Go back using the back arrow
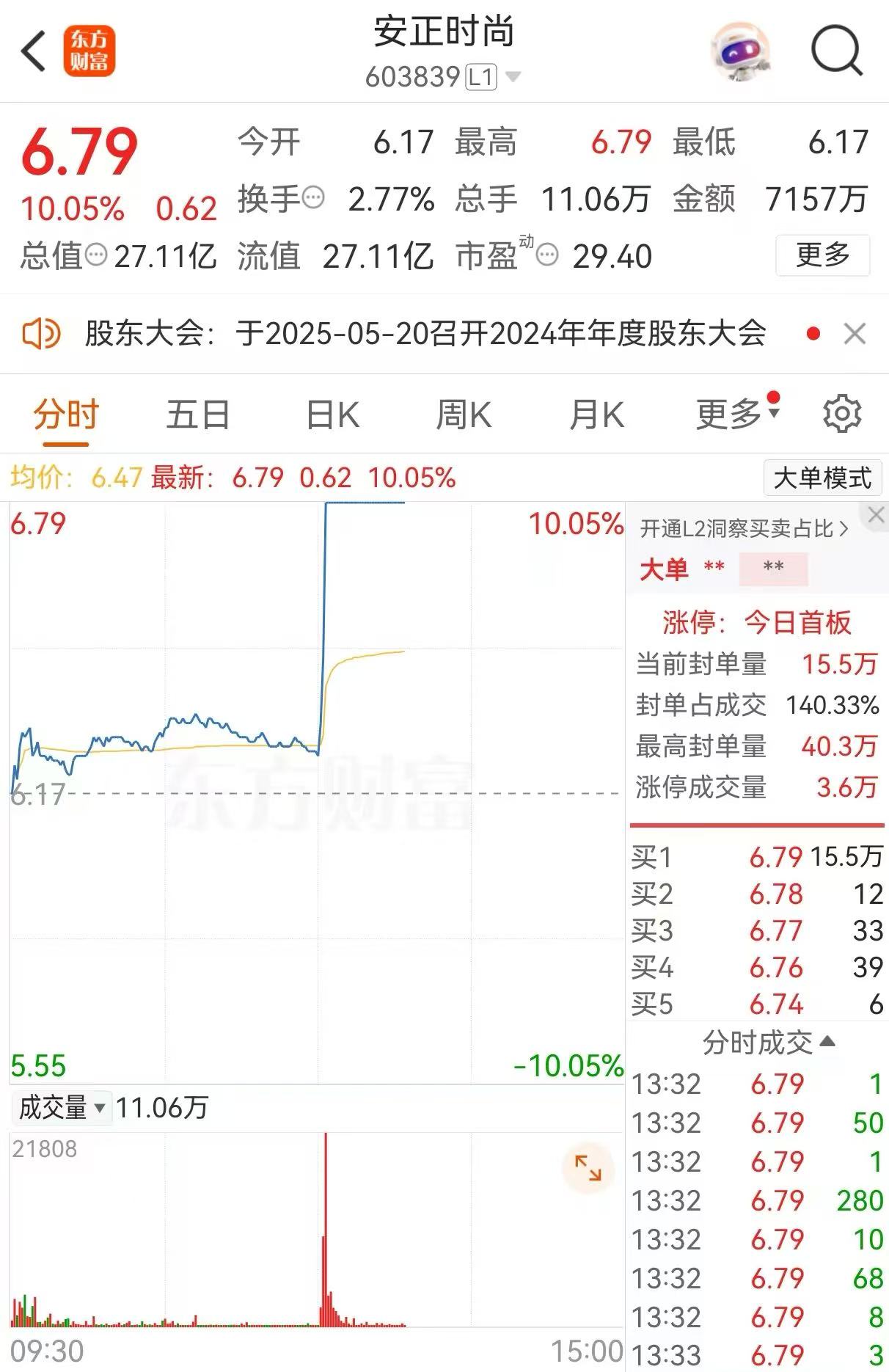The image size is (889, 1372). 34,51
